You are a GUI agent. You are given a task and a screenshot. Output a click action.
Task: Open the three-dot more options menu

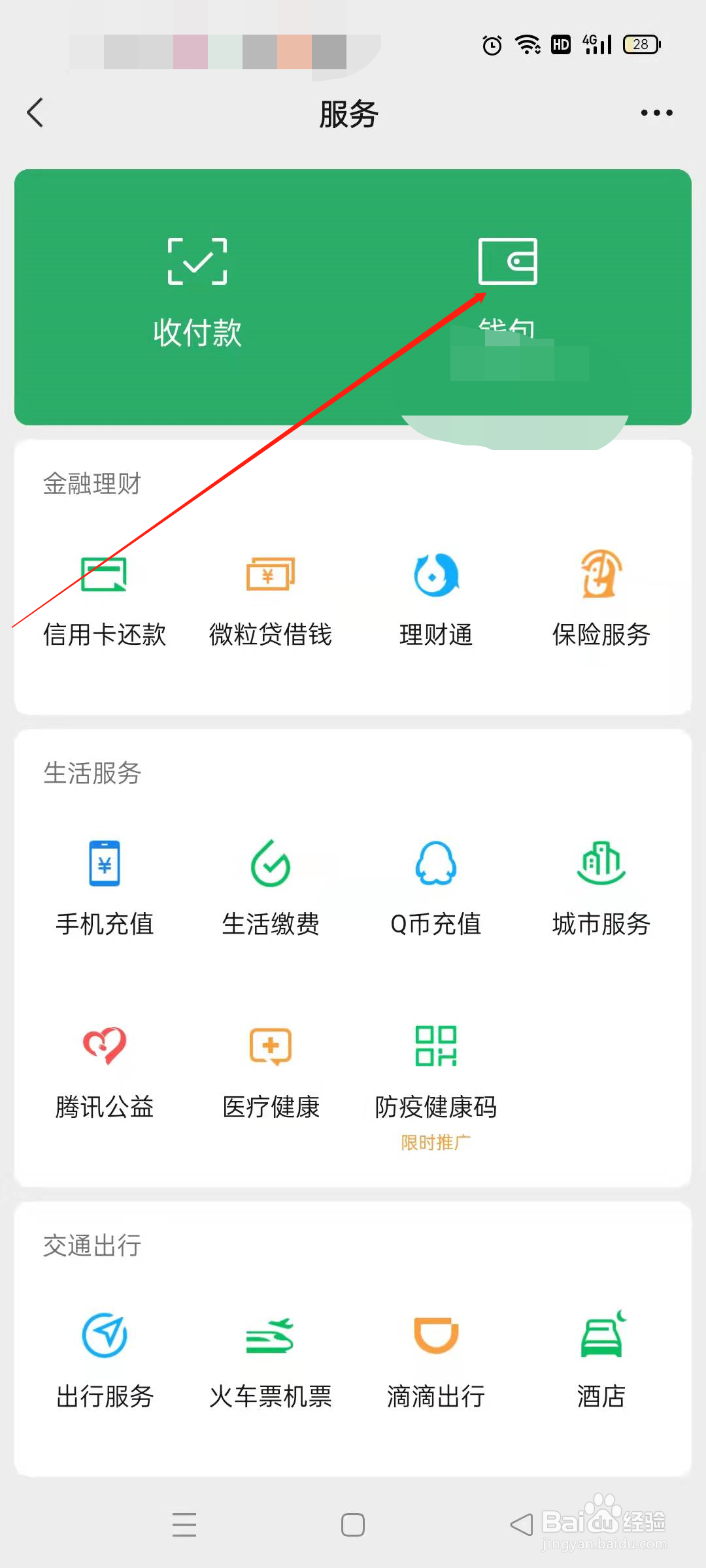click(x=656, y=112)
